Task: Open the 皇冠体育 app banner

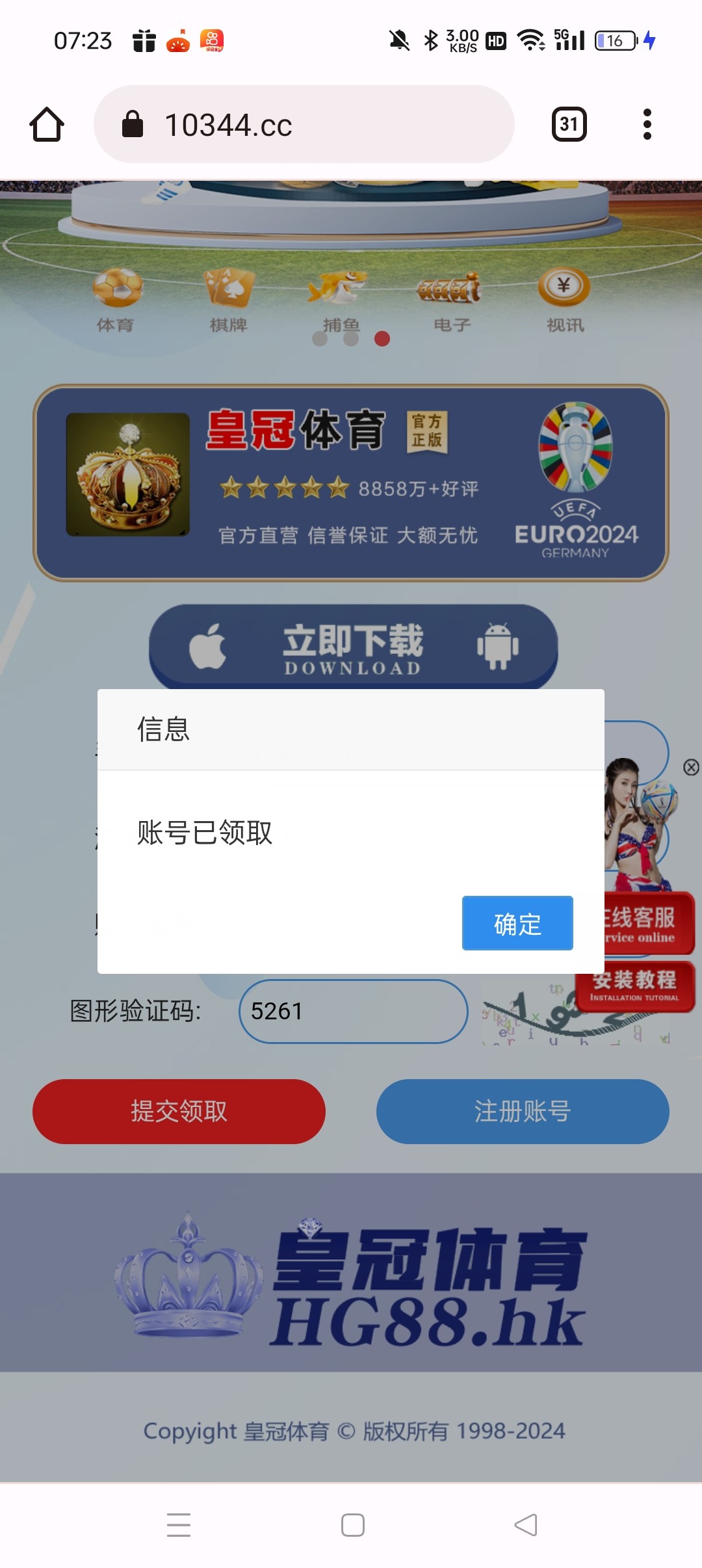Action: click(x=351, y=482)
